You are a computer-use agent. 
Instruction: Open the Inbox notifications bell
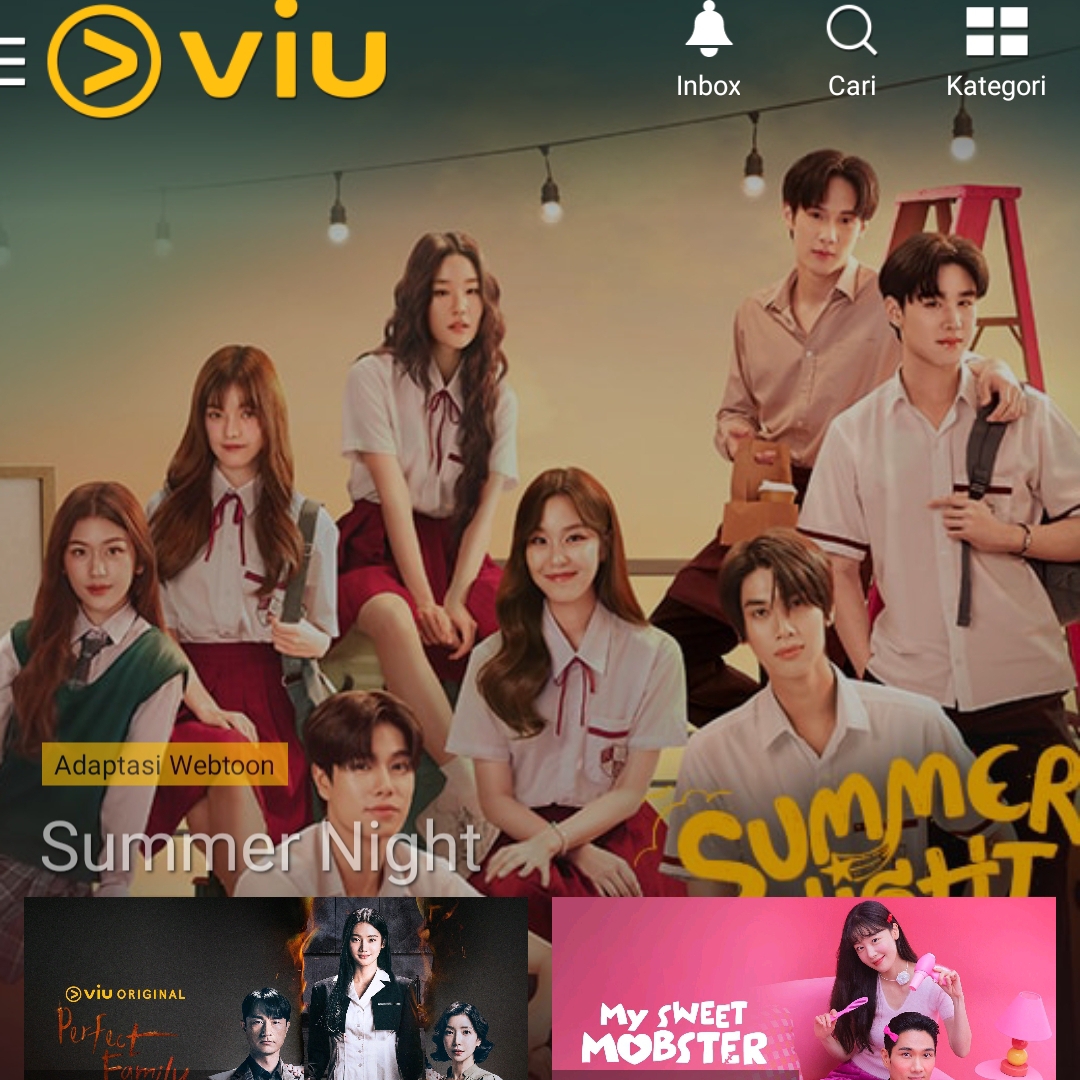click(708, 52)
